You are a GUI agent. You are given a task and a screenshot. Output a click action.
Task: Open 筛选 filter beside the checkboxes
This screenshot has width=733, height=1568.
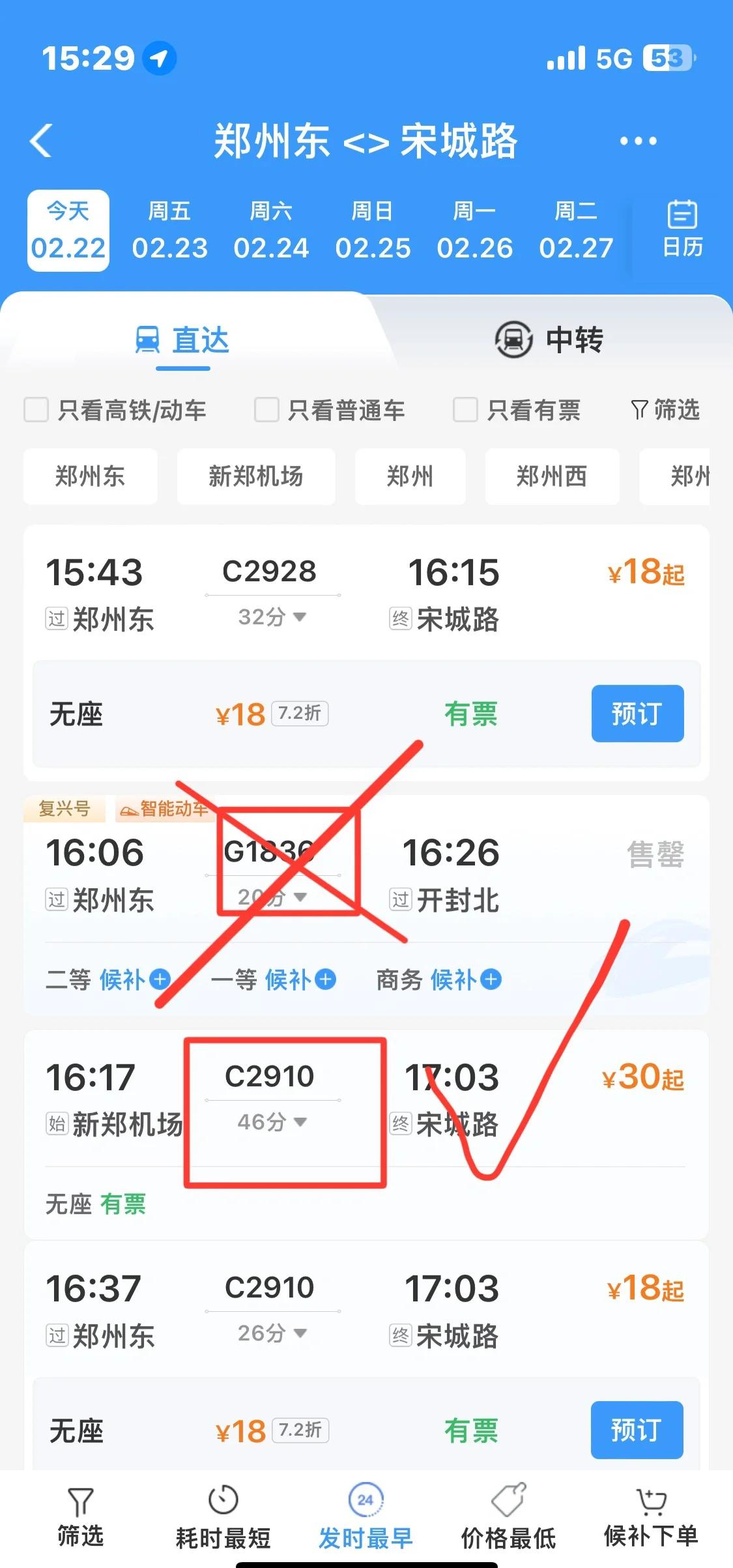[665, 410]
